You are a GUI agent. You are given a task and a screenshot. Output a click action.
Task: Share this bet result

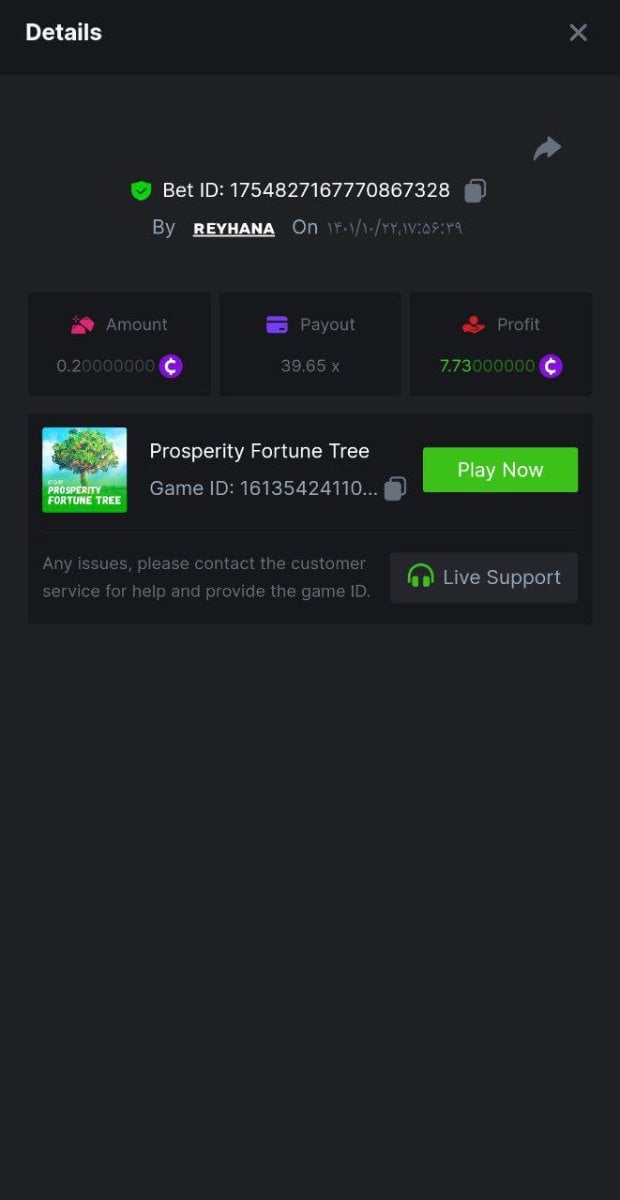pos(547,149)
